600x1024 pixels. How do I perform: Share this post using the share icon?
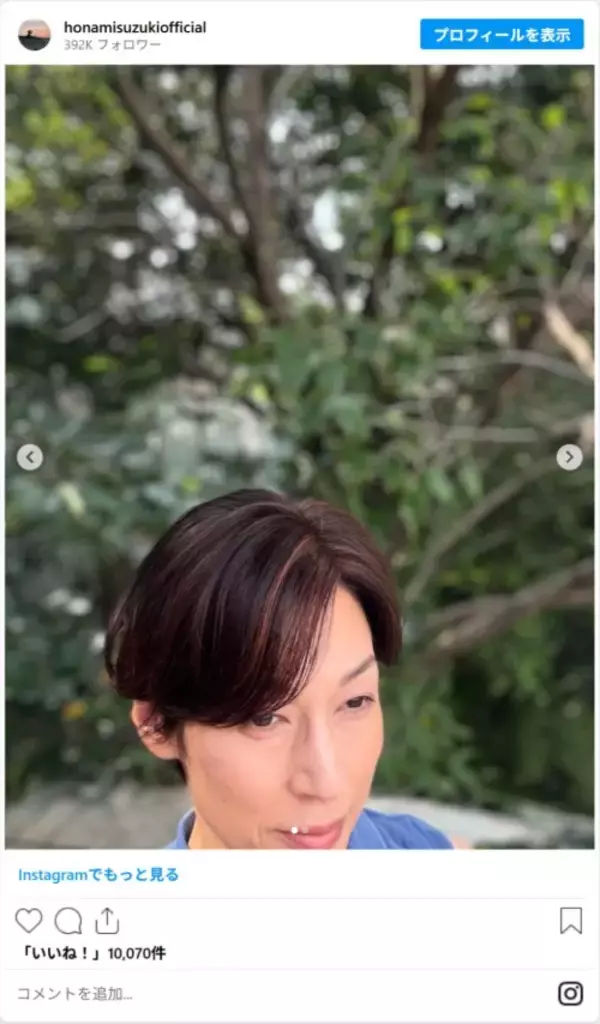pyautogui.click(x=107, y=921)
